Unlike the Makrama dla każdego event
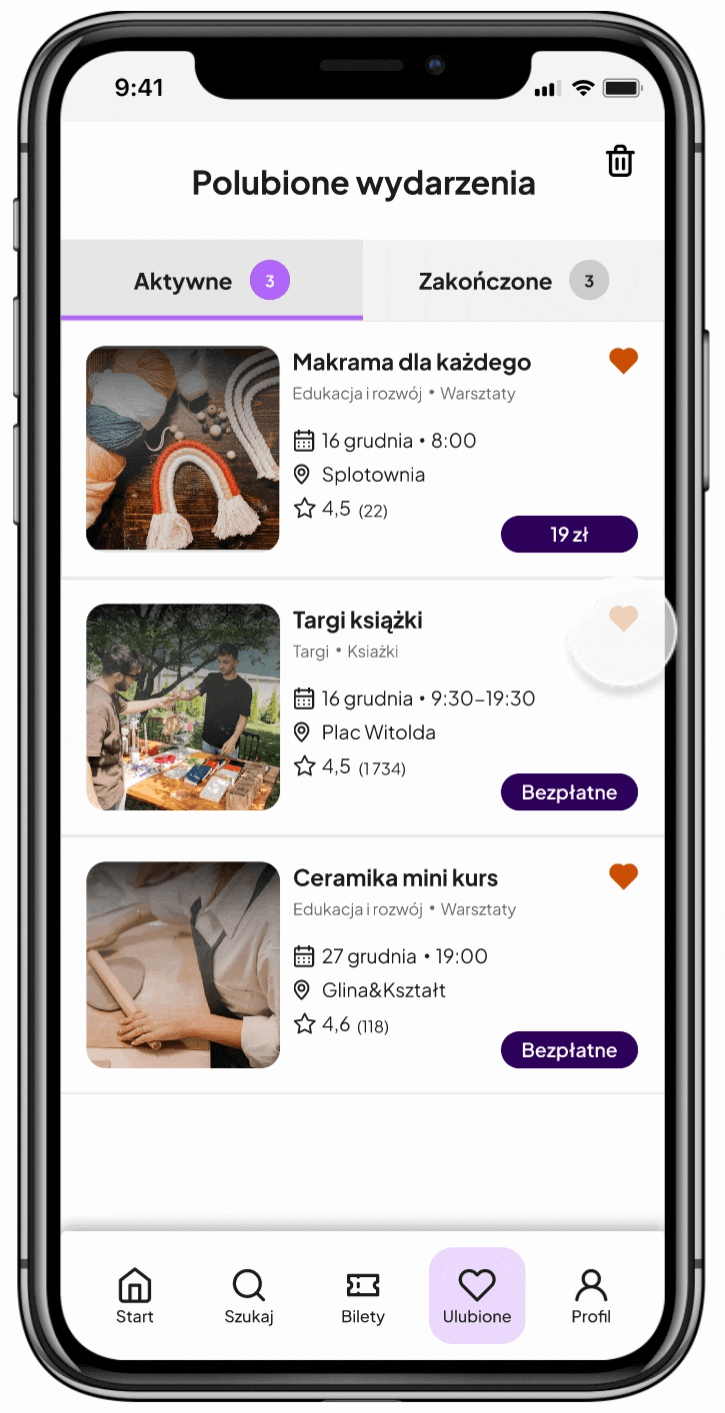Viewport: 725px width, 1413px height. point(623,361)
